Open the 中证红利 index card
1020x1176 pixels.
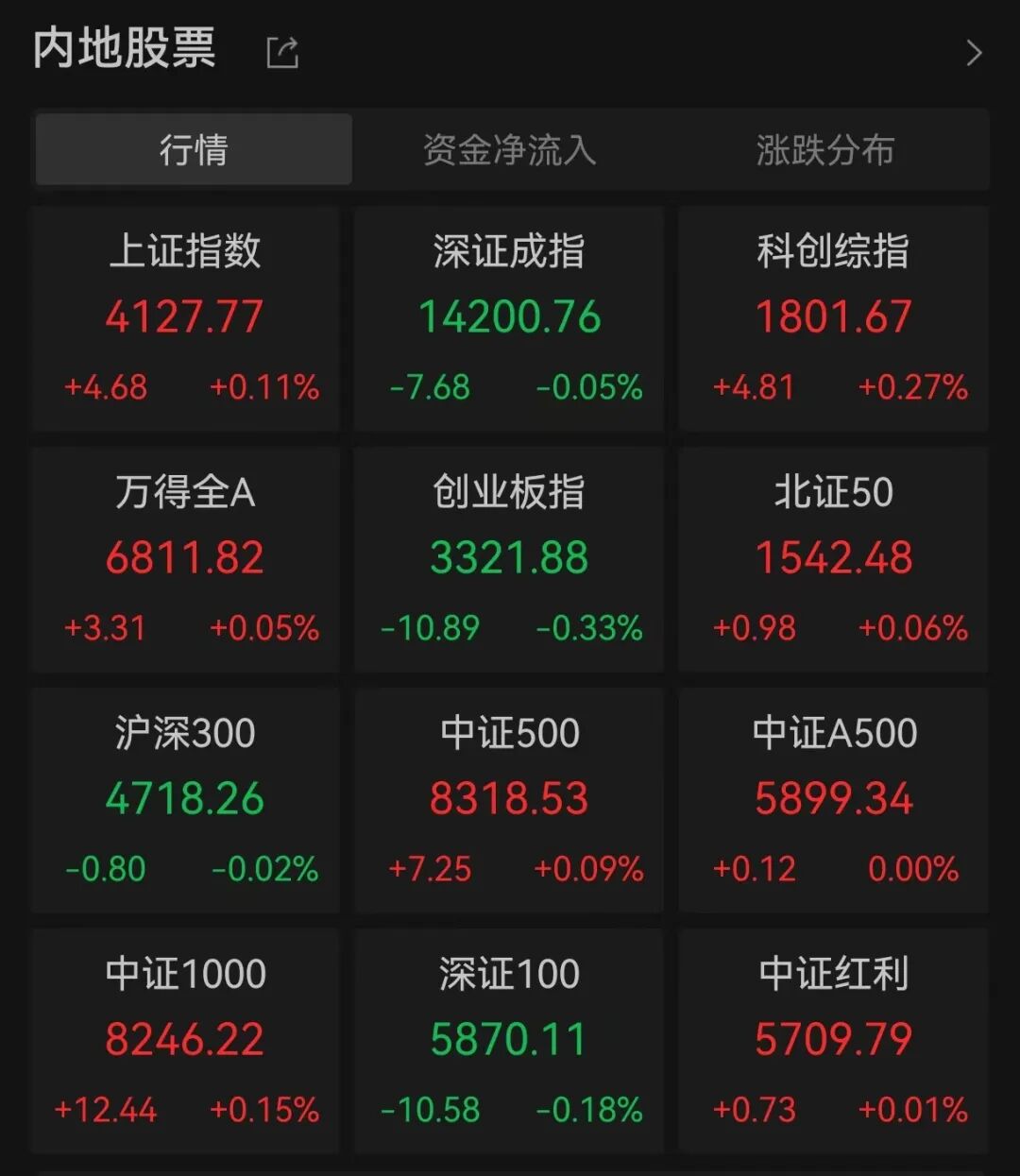(833, 1041)
